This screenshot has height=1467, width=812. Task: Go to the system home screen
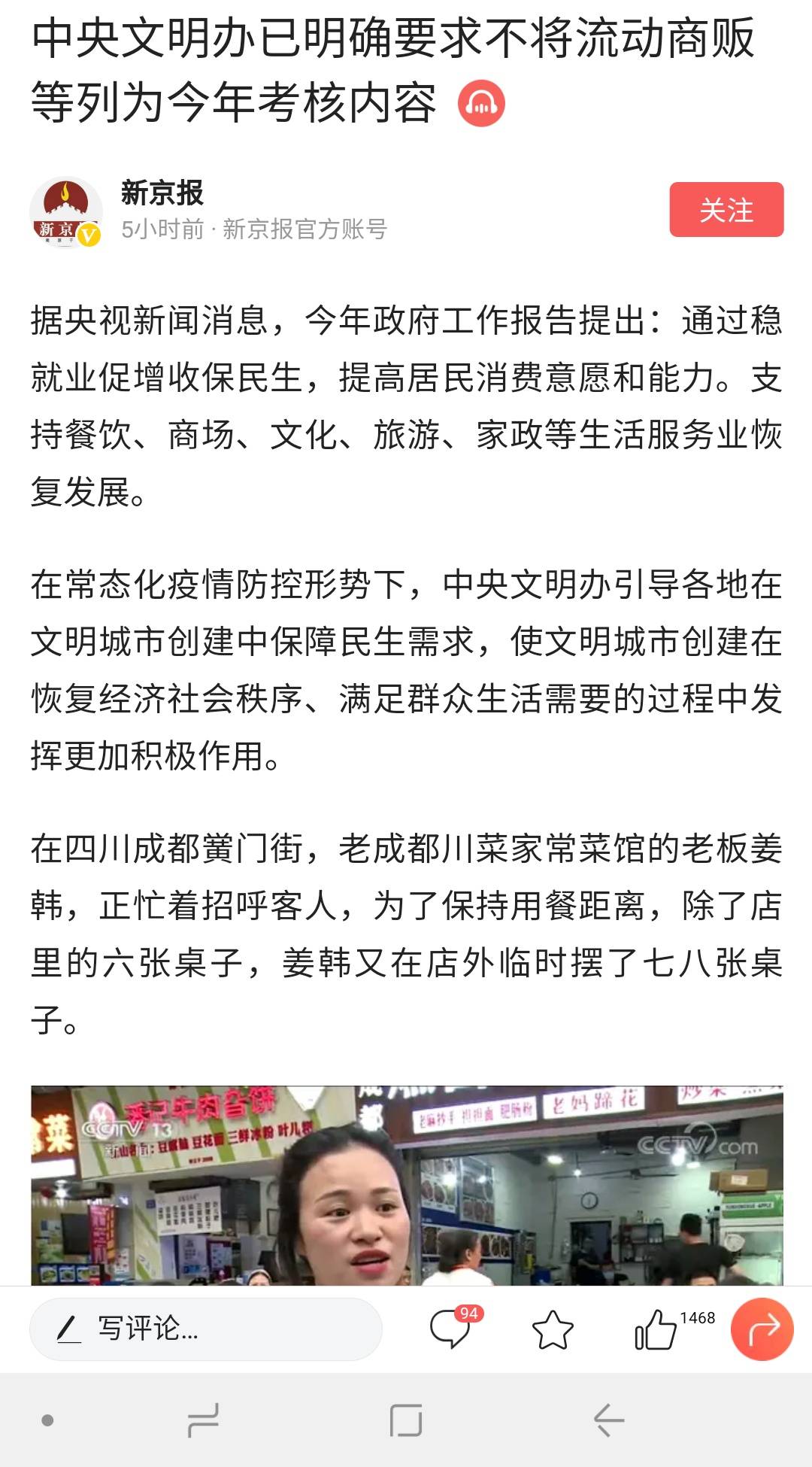coord(406,1420)
